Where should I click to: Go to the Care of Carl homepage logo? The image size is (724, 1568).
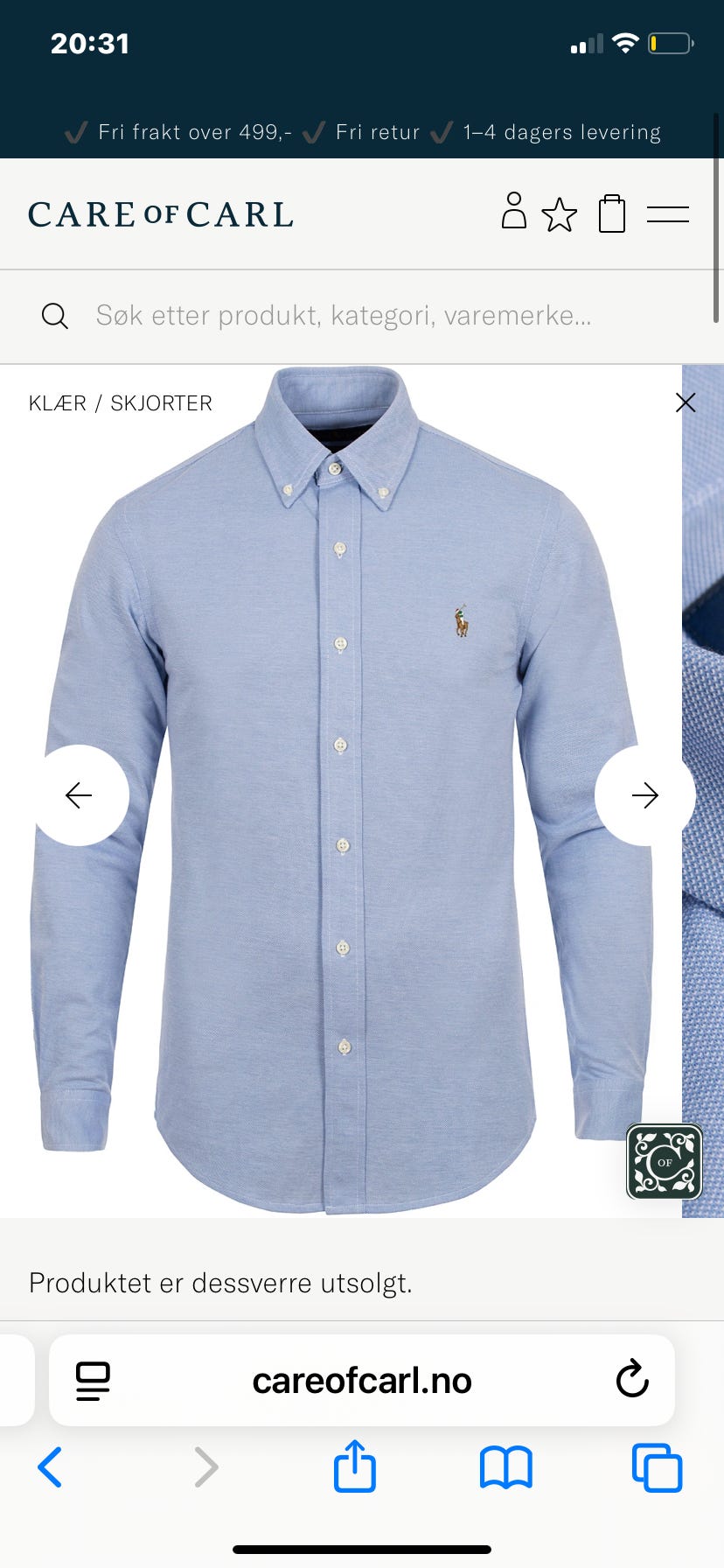pos(161,215)
